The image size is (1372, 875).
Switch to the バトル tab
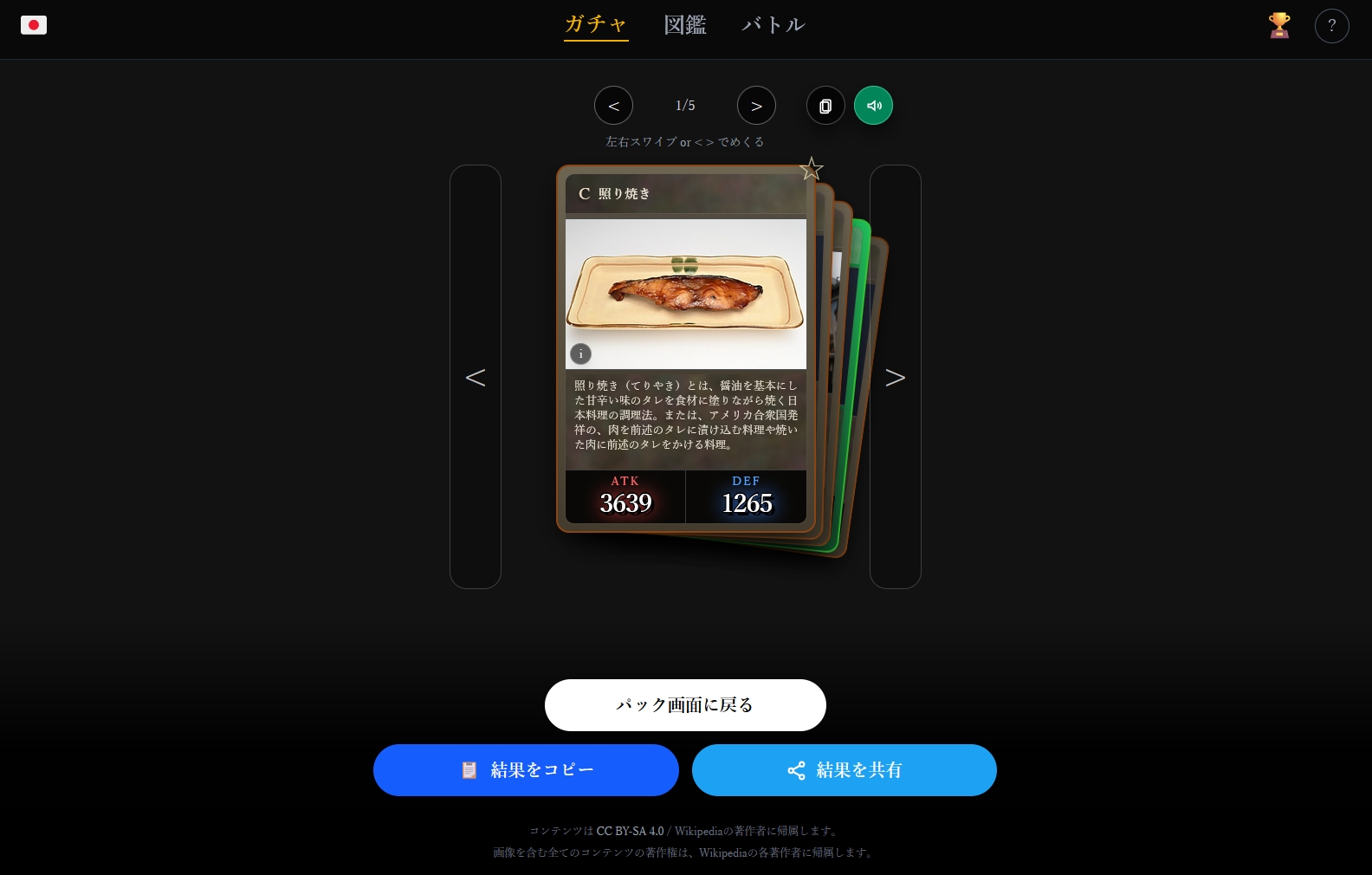tap(773, 25)
